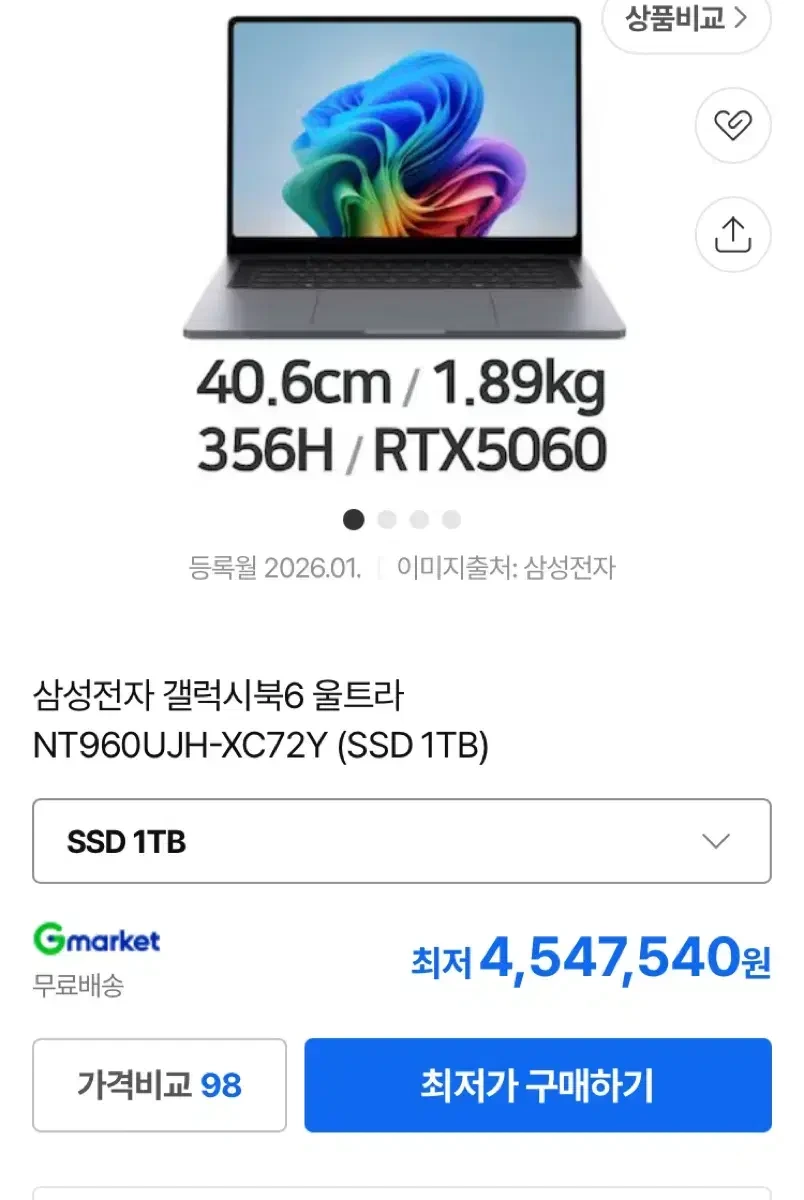Viewport: 804px width, 1200px height.
Task: Tap the heart icon to add to wishlist
Action: click(x=733, y=125)
